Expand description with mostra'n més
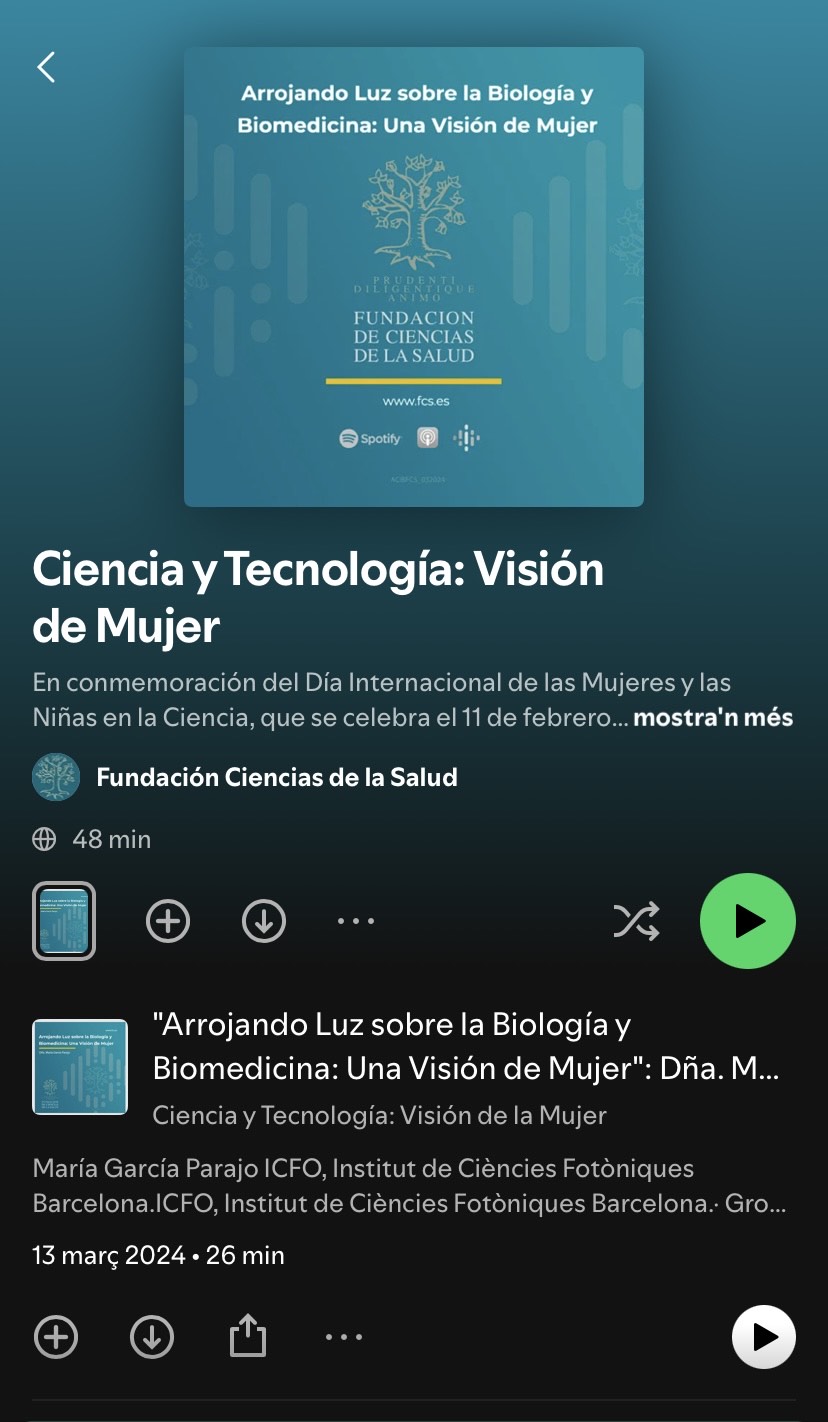Viewport: 828px width, 1422px height. click(713, 718)
